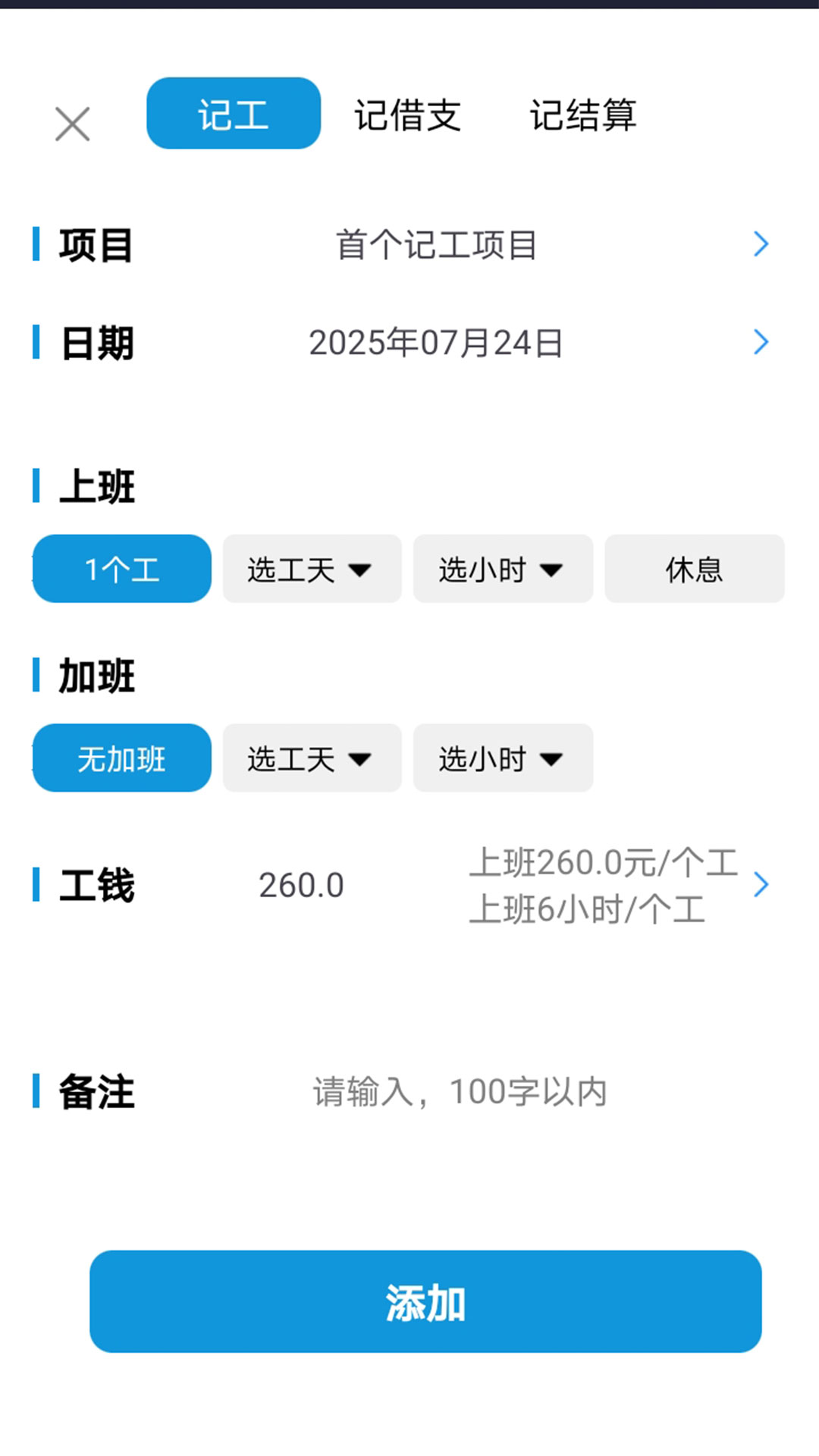Expand 选工天 dropdown under 上班
The height and width of the screenshot is (1456, 819).
312,569
